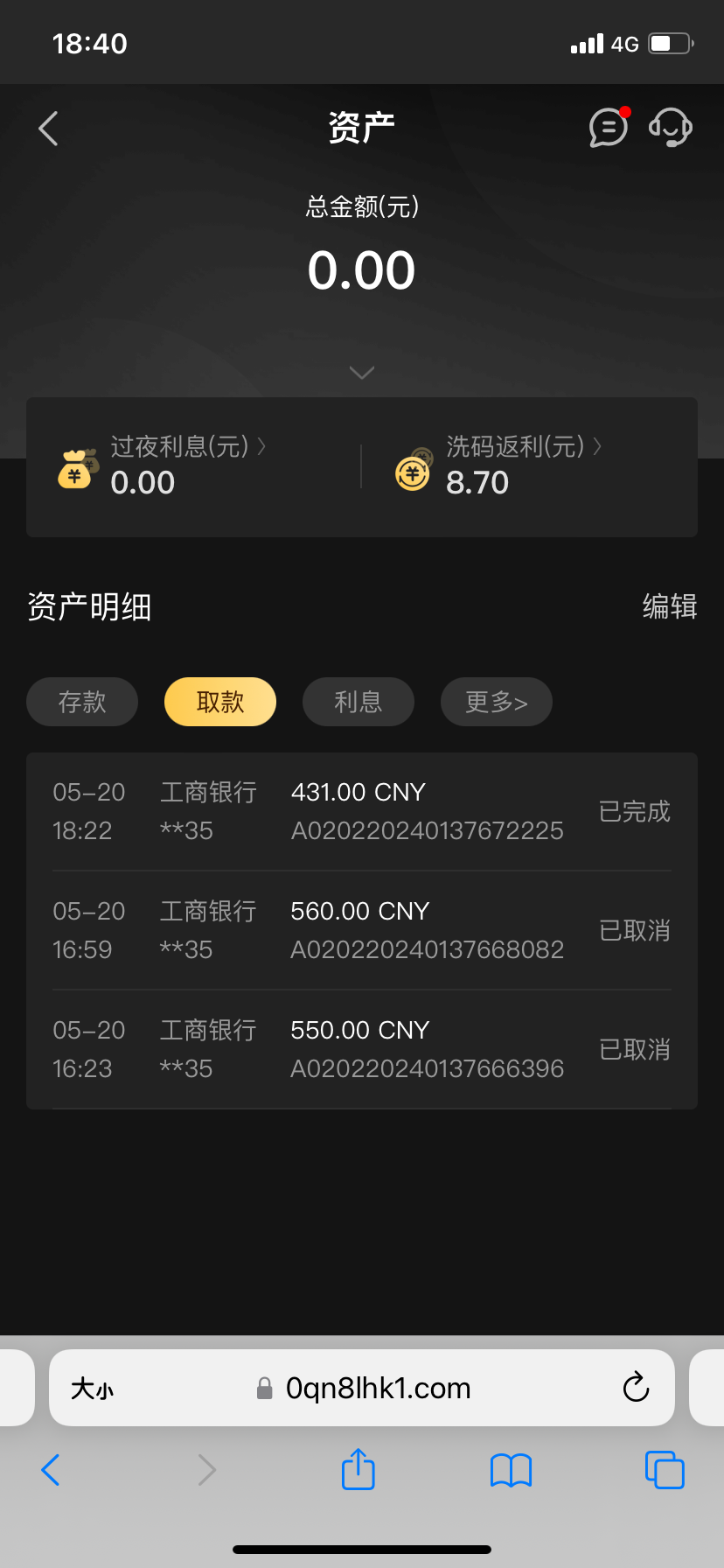Tap 编辑 to edit asset details
The width and height of the screenshot is (724, 1568).
[670, 606]
